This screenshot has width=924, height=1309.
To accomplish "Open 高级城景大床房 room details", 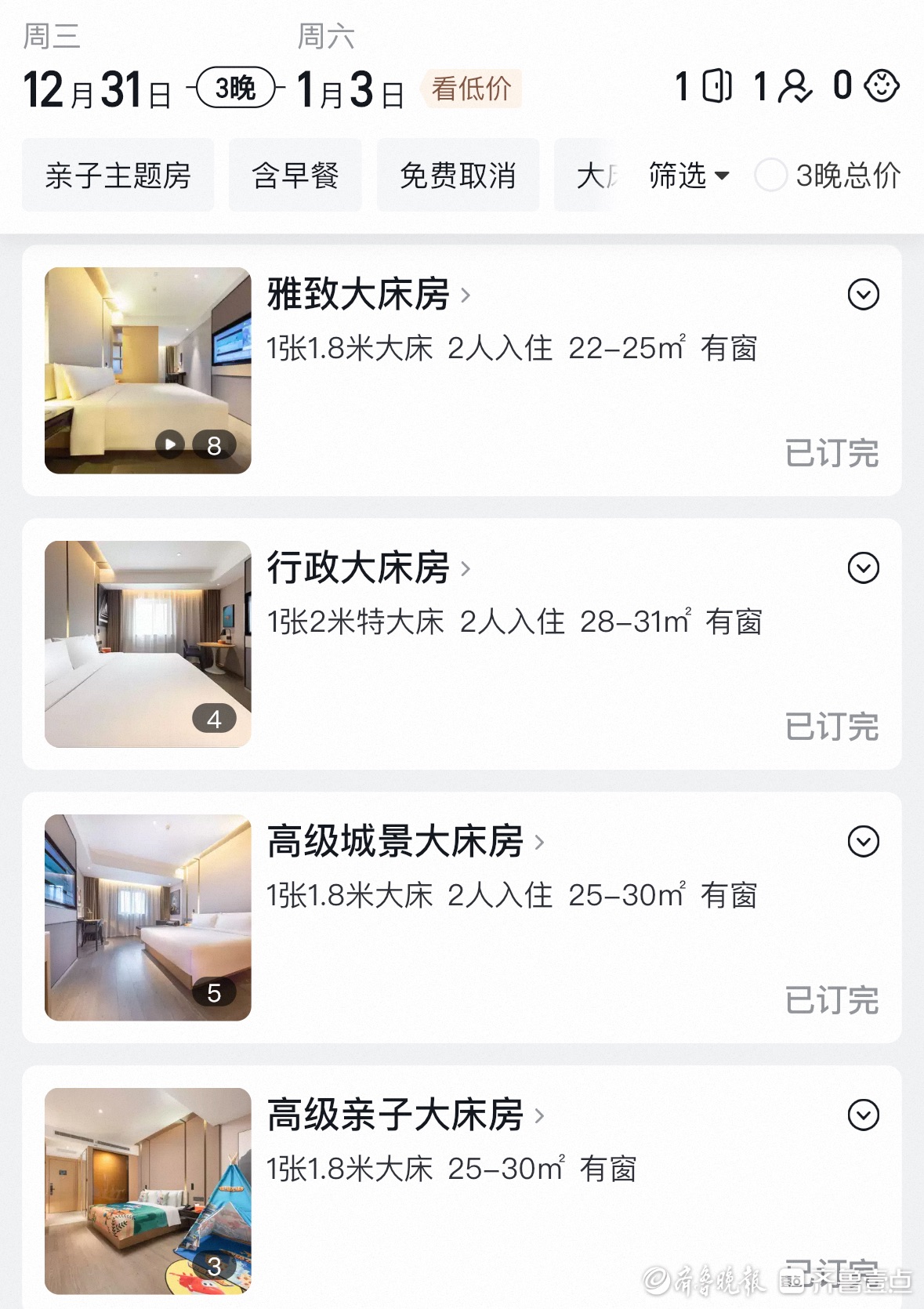I will click(405, 842).
